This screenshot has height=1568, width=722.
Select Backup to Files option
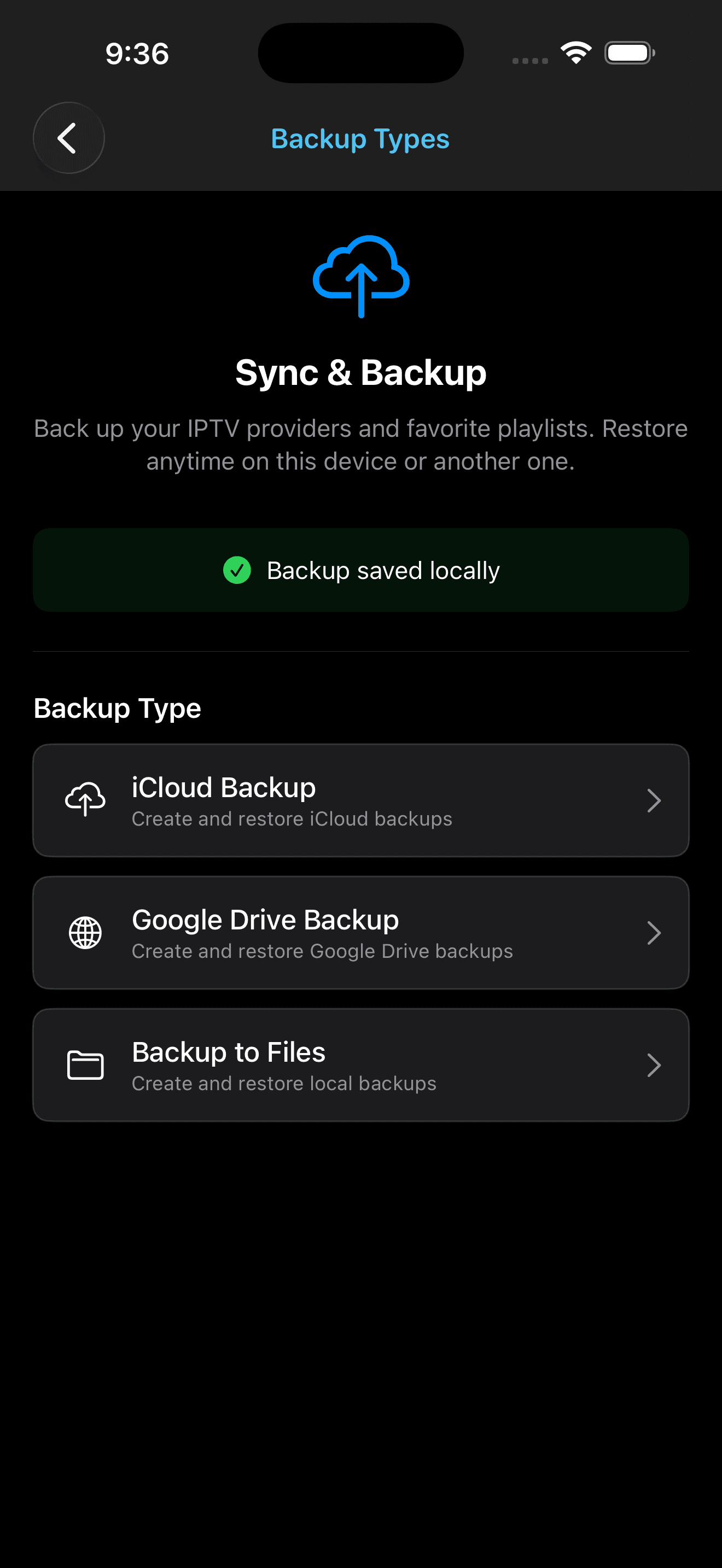click(361, 1064)
